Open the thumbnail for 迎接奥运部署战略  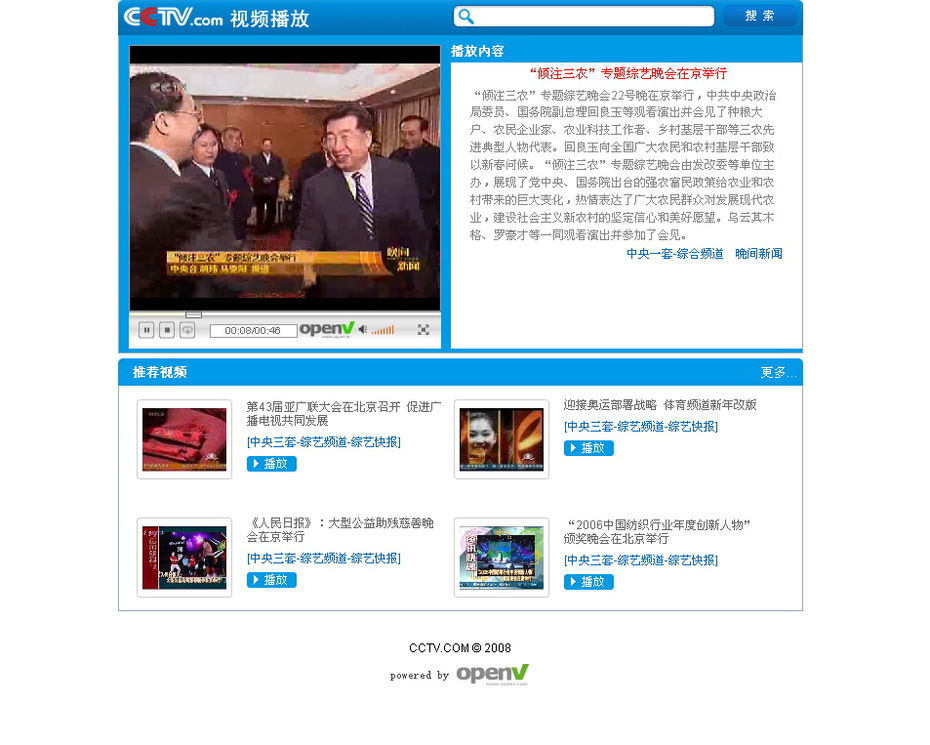501,439
